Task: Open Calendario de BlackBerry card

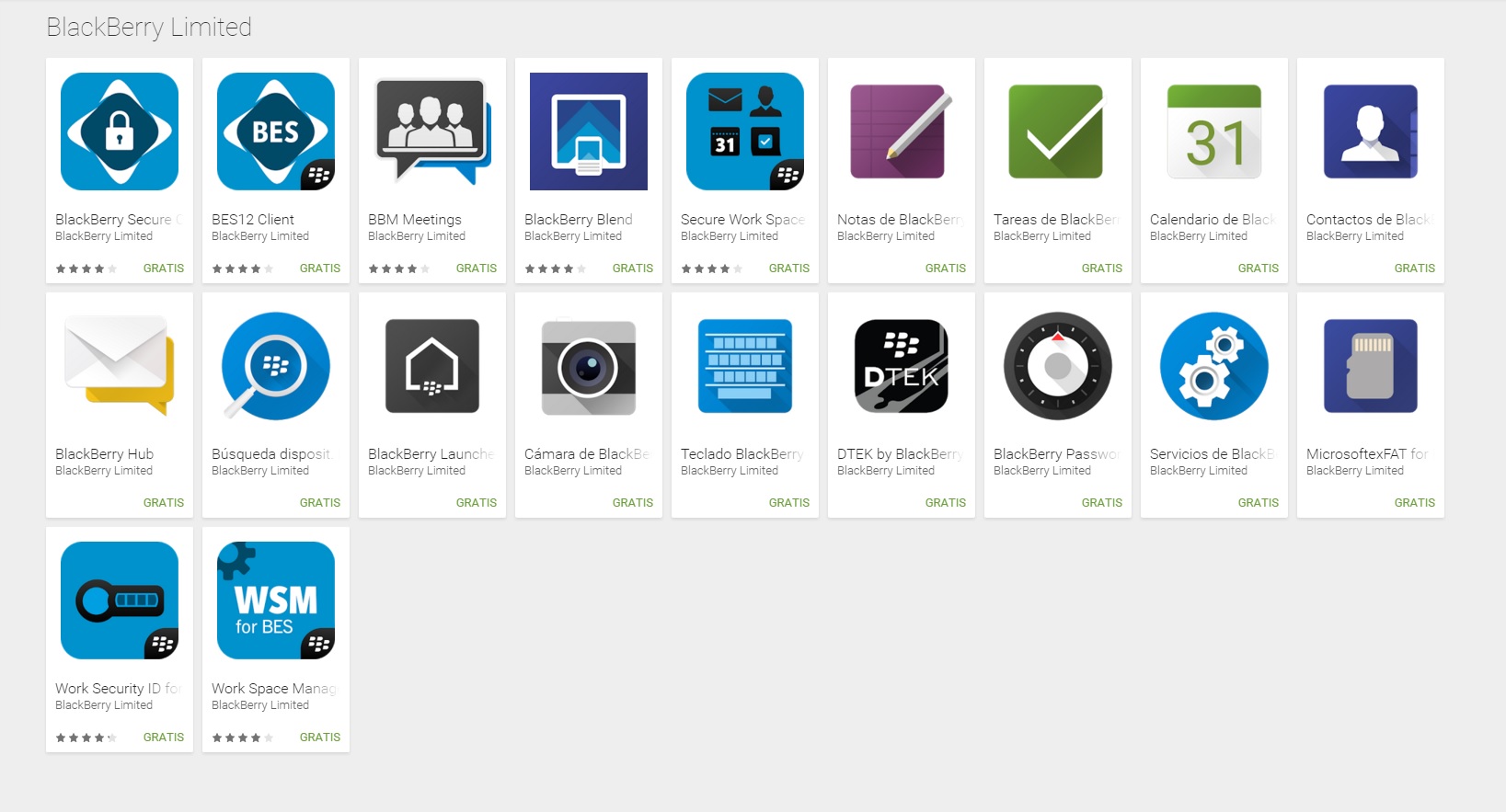Action: [x=1214, y=132]
